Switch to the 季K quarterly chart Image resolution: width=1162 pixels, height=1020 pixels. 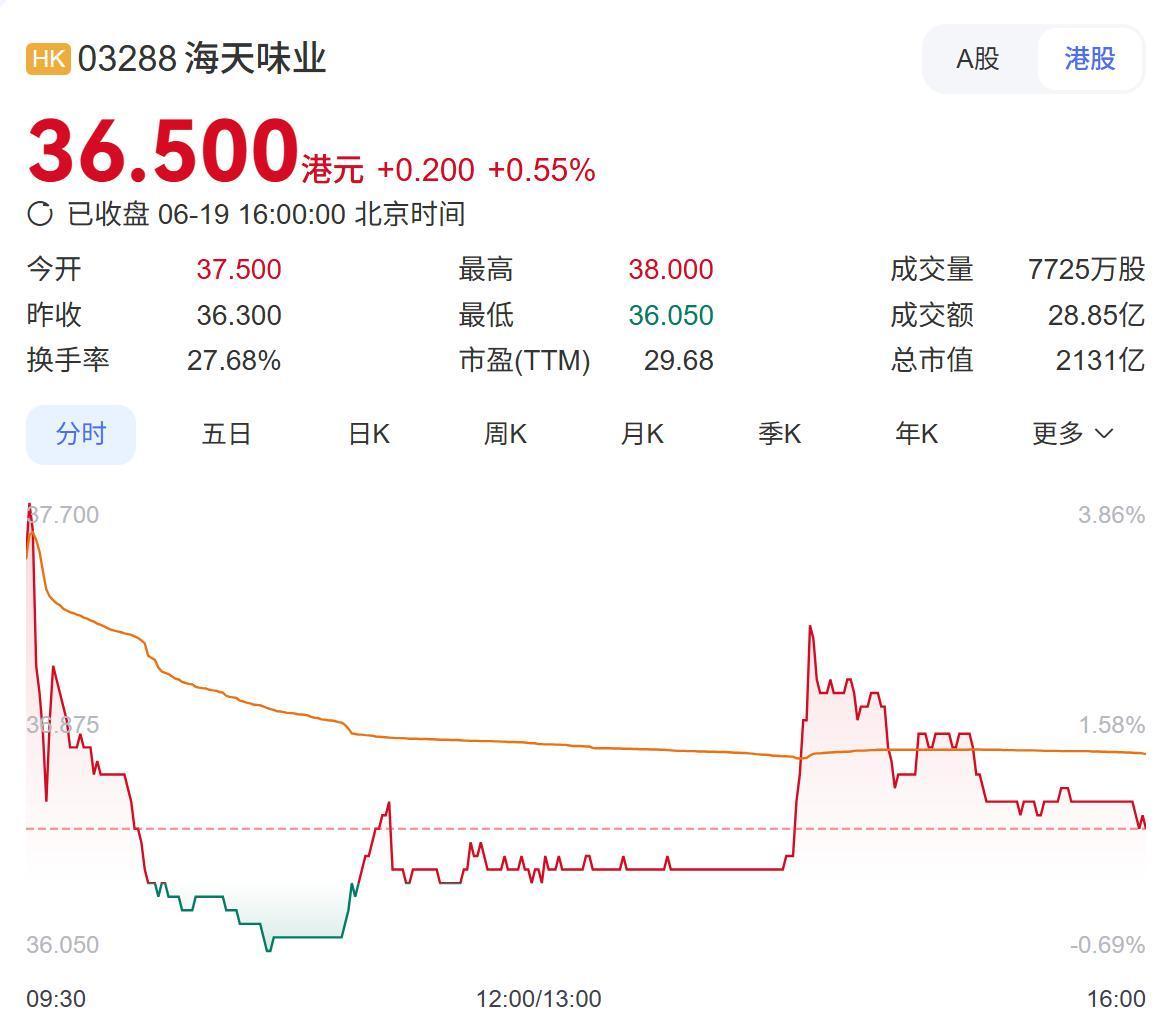click(x=779, y=434)
